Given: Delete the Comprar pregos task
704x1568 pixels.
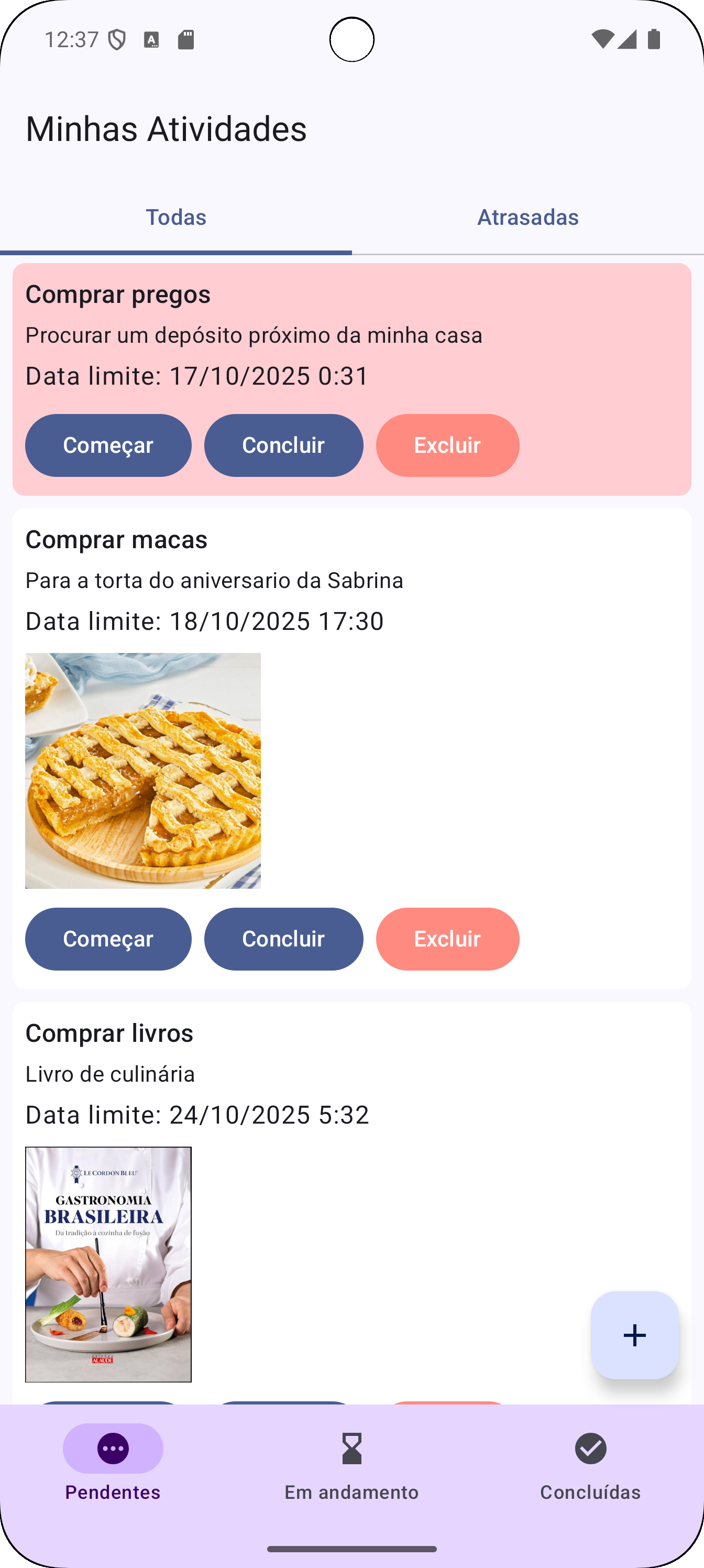Looking at the screenshot, I should pyautogui.click(x=447, y=445).
